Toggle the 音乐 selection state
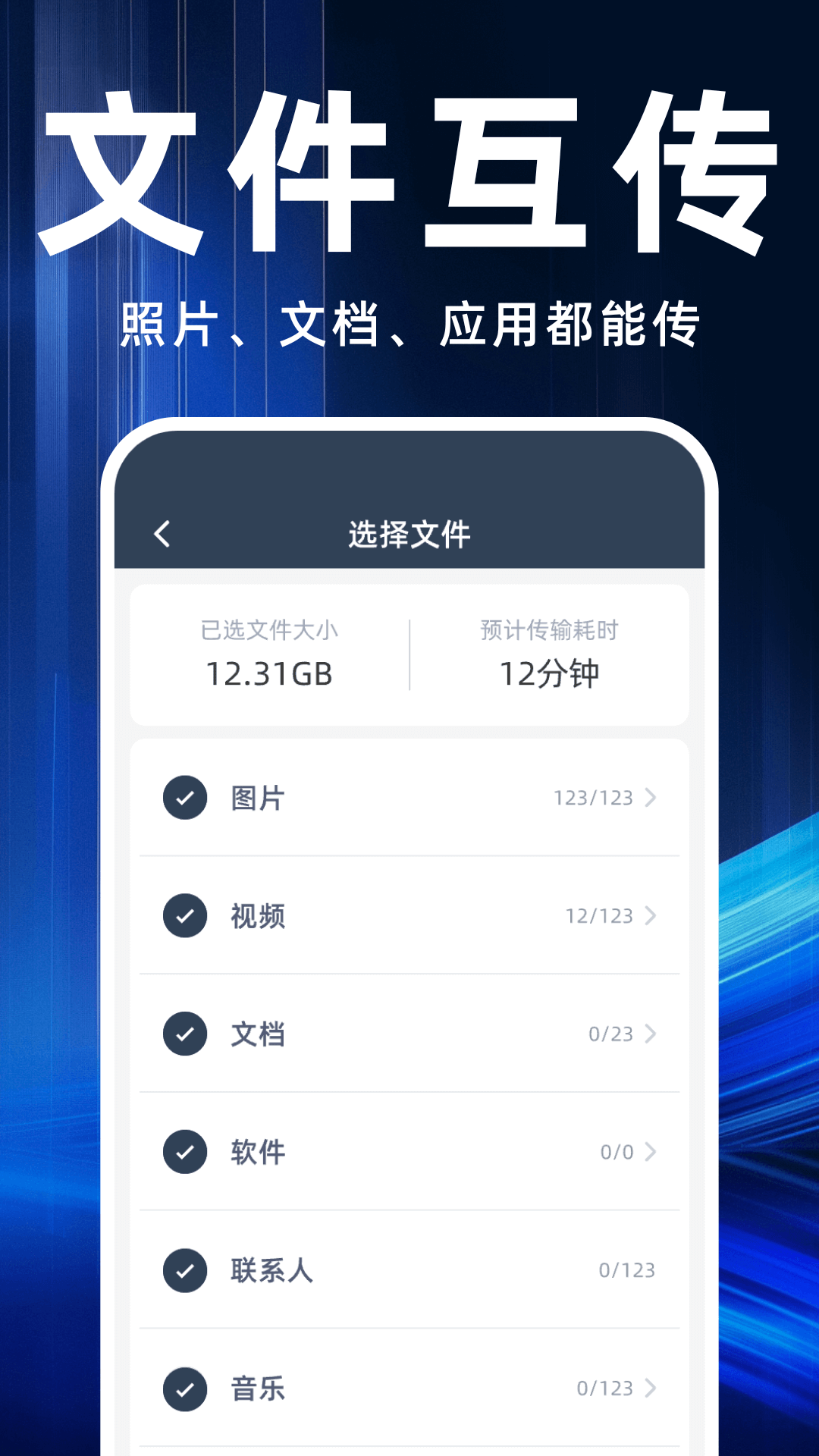 pos(184,1389)
